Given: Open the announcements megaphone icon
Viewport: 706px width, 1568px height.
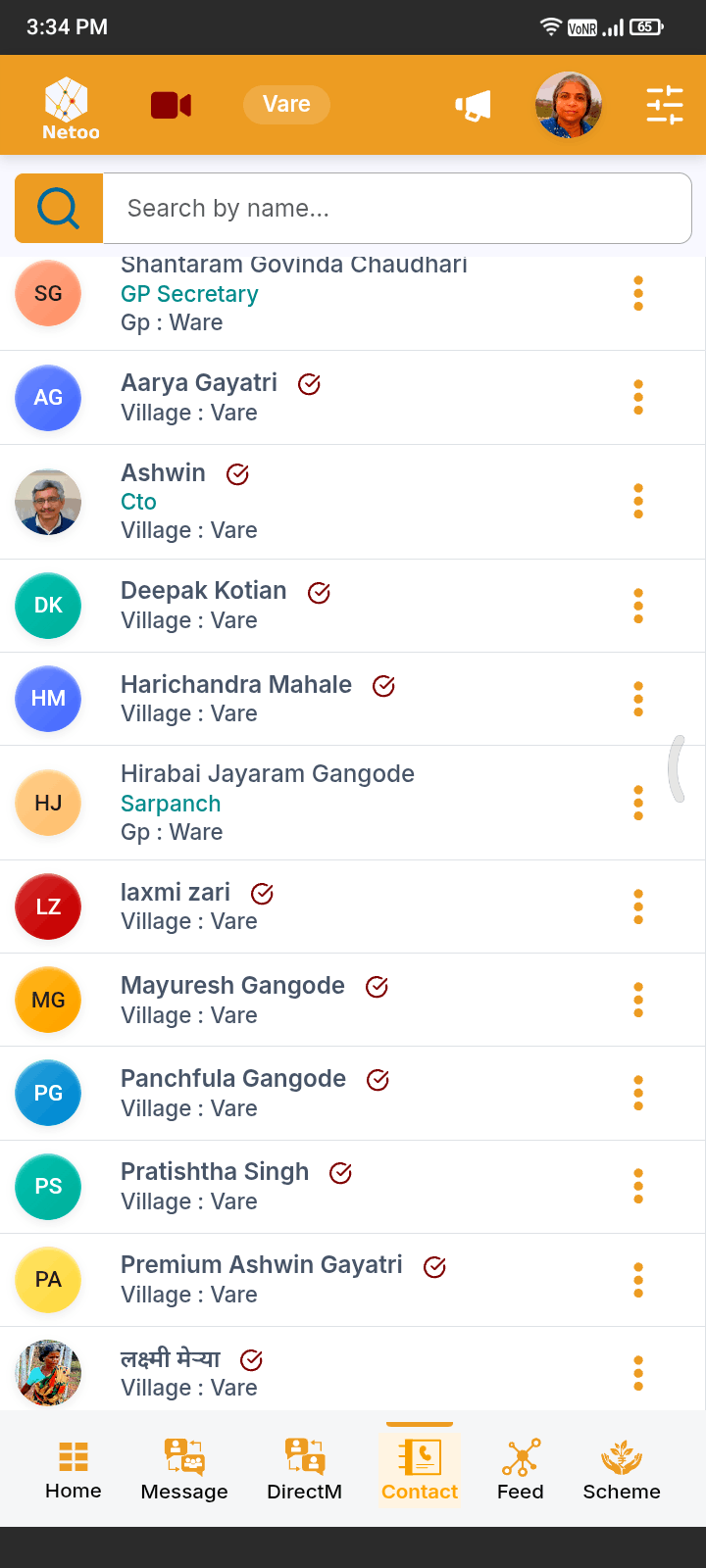Looking at the screenshot, I should point(473,106).
